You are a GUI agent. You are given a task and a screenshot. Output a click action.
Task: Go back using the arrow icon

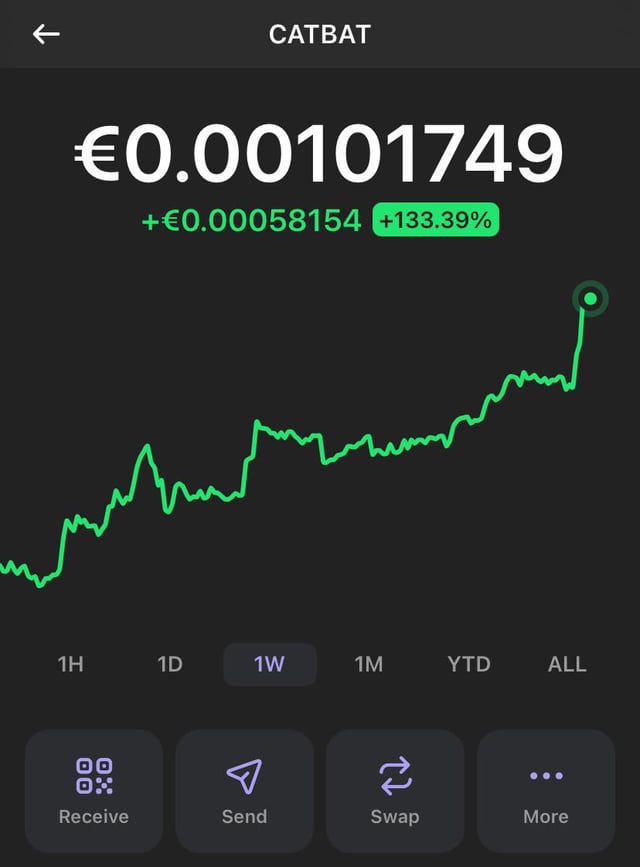(x=46, y=34)
